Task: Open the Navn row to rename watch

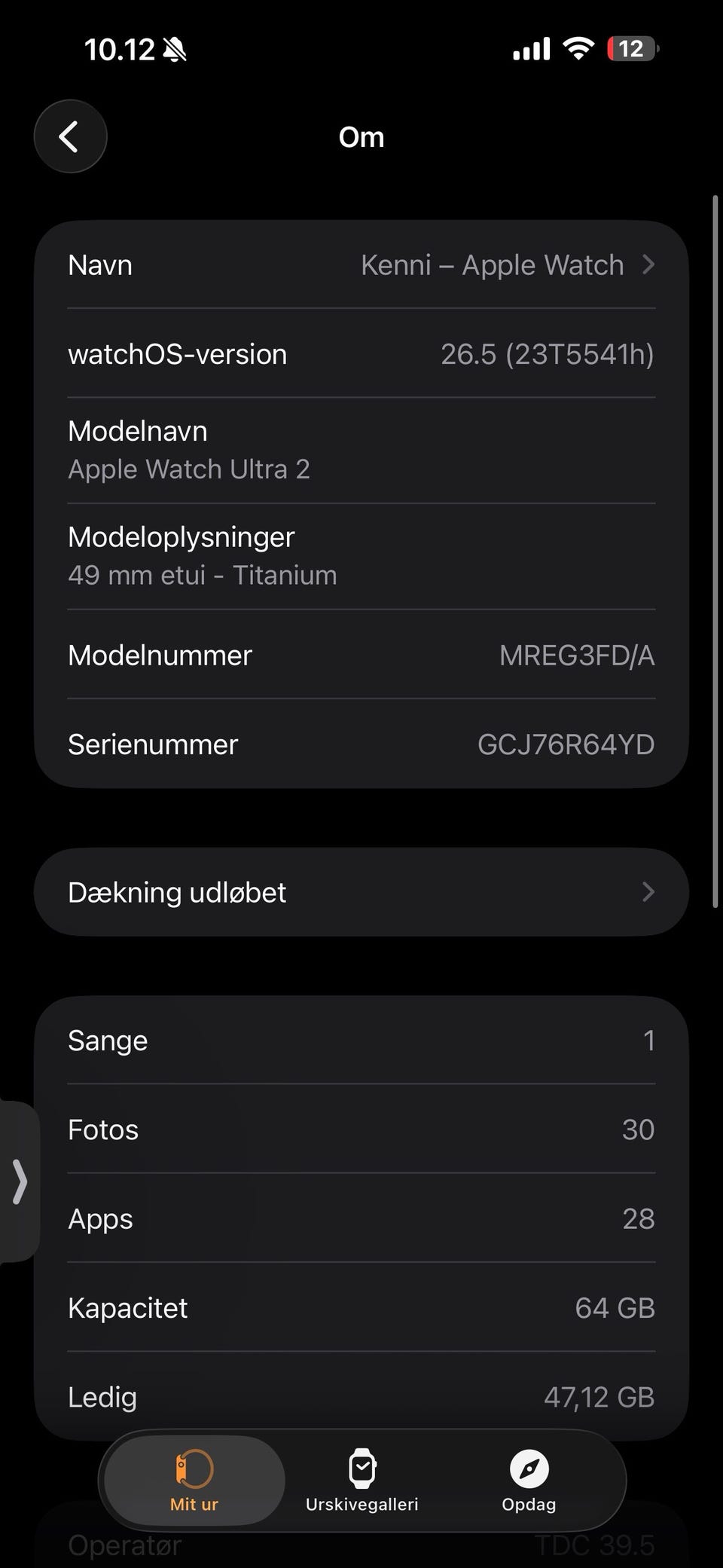Action: click(361, 265)
